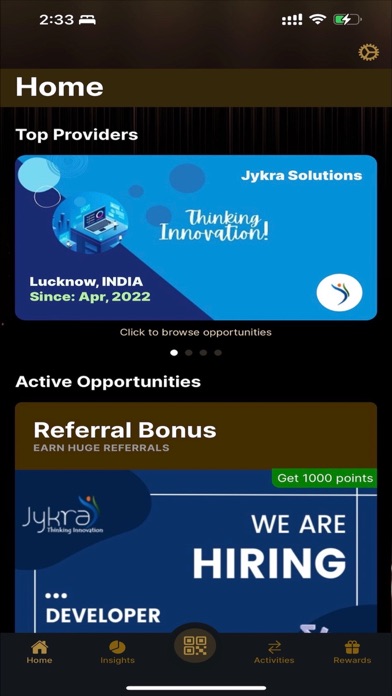Screen dimensions: 392x696
Task: Switch to the Insights tab
Action: point(117,652)
